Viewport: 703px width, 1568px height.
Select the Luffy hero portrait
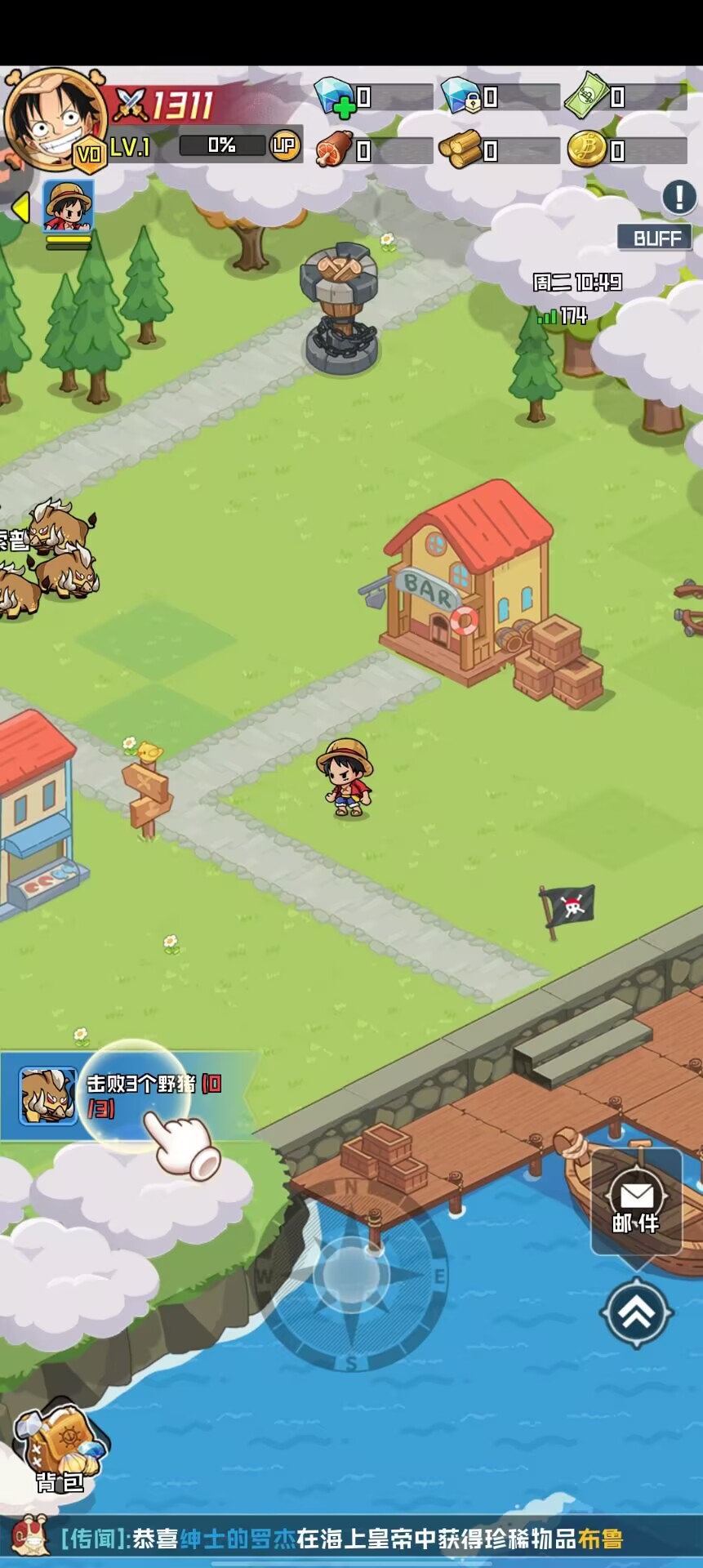pos(69,207)
